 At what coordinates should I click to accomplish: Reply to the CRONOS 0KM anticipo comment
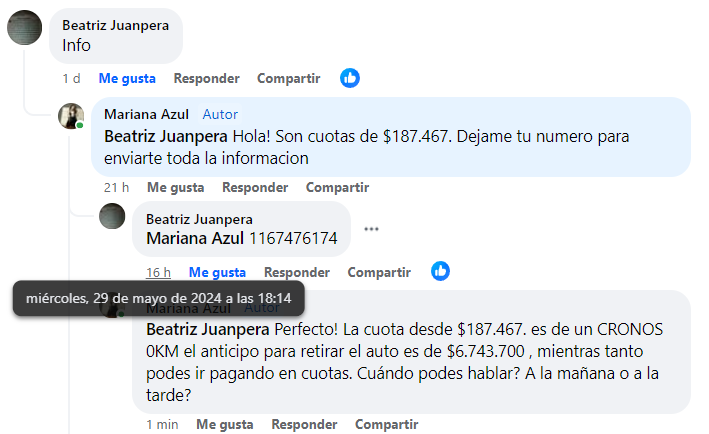click(304, 424)
